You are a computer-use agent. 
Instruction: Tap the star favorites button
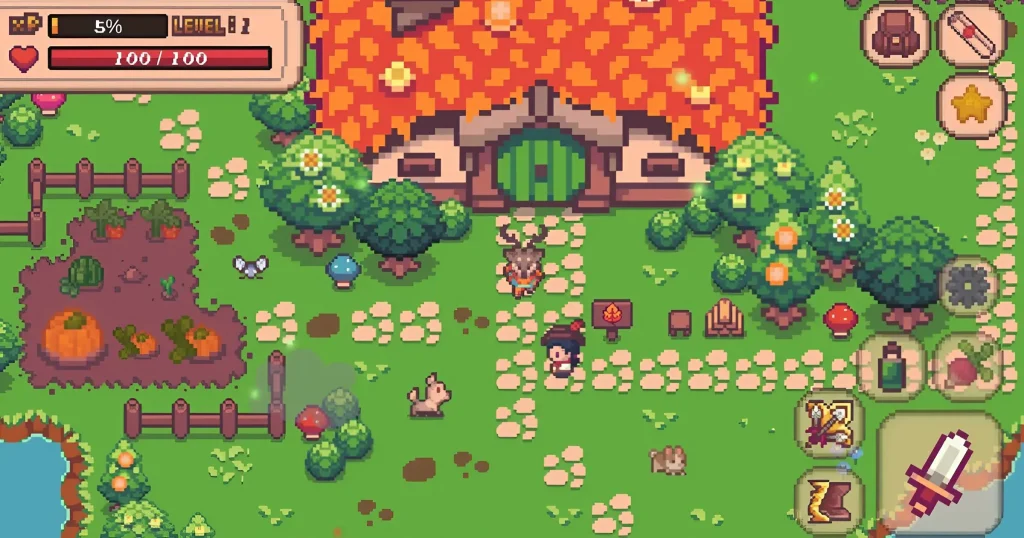pyautogui.click(x=972, y=105)
